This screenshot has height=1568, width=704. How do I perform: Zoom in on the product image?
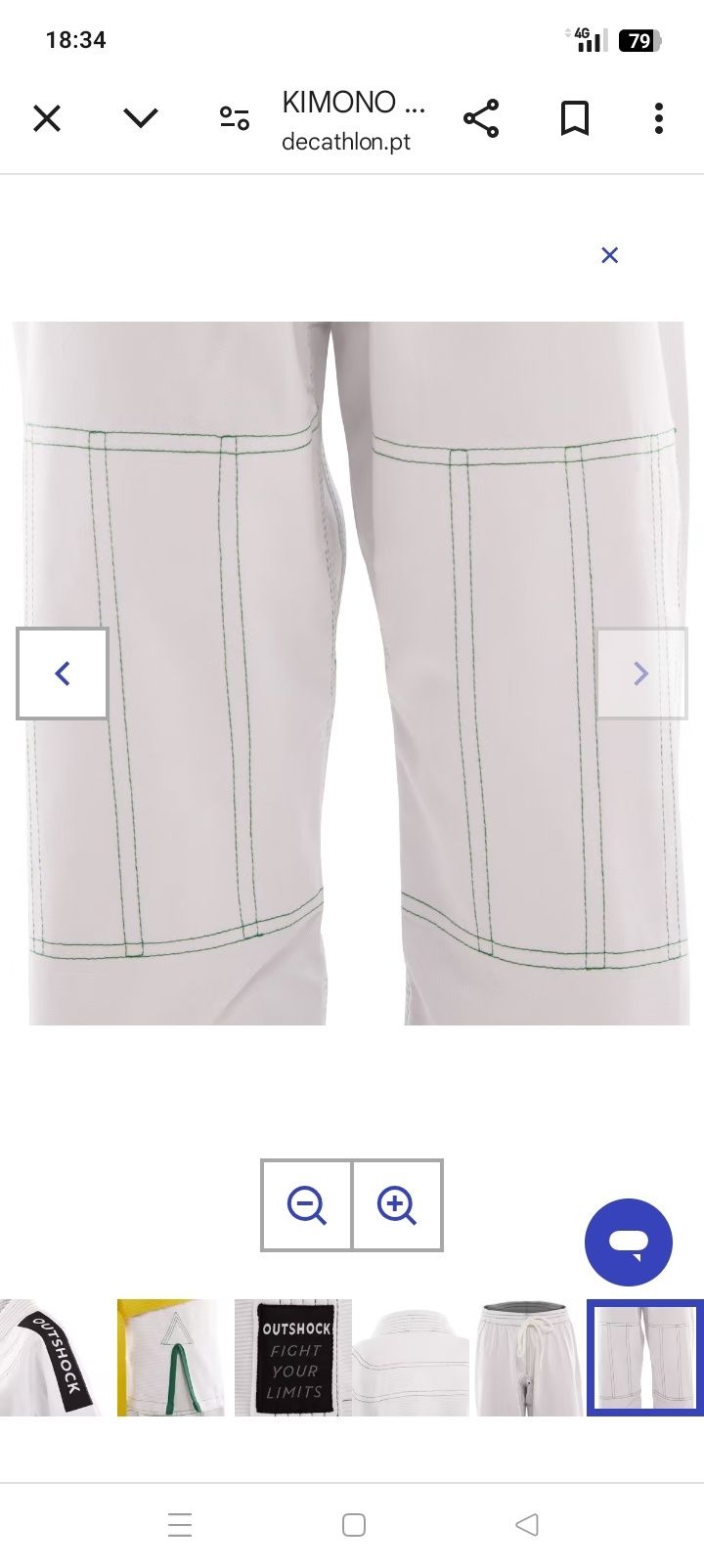click(397, 1204)
